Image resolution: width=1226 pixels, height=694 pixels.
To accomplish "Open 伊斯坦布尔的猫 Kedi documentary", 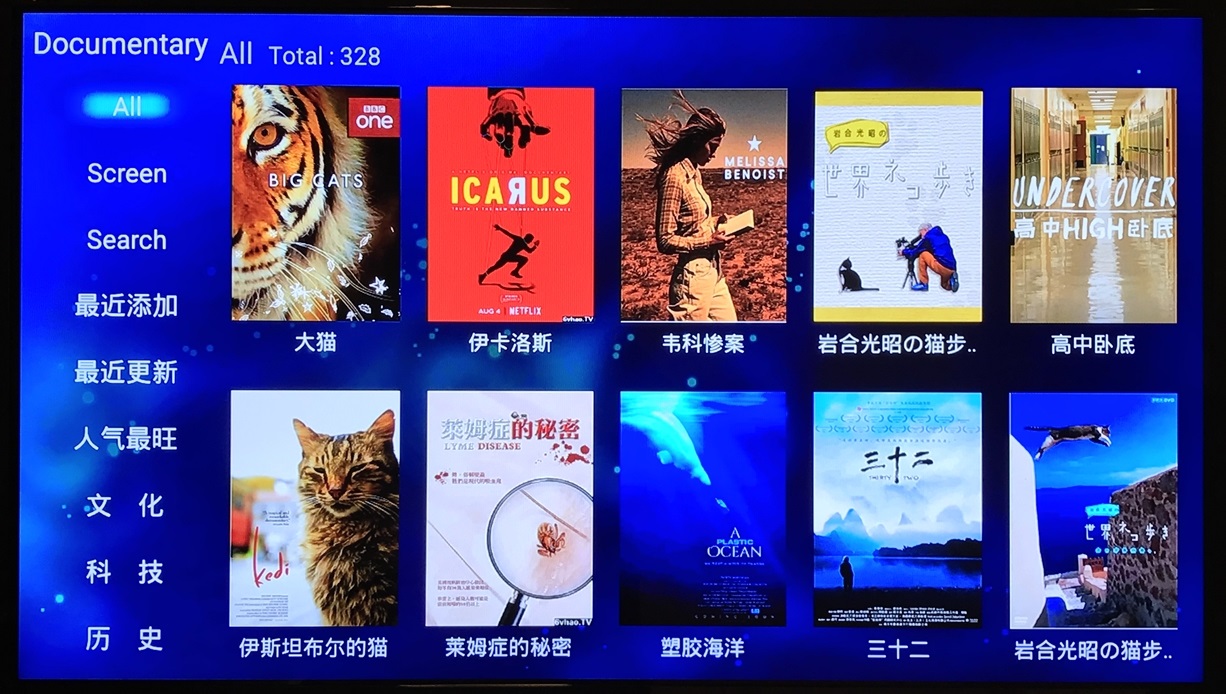I will click(x=315, y=508).
